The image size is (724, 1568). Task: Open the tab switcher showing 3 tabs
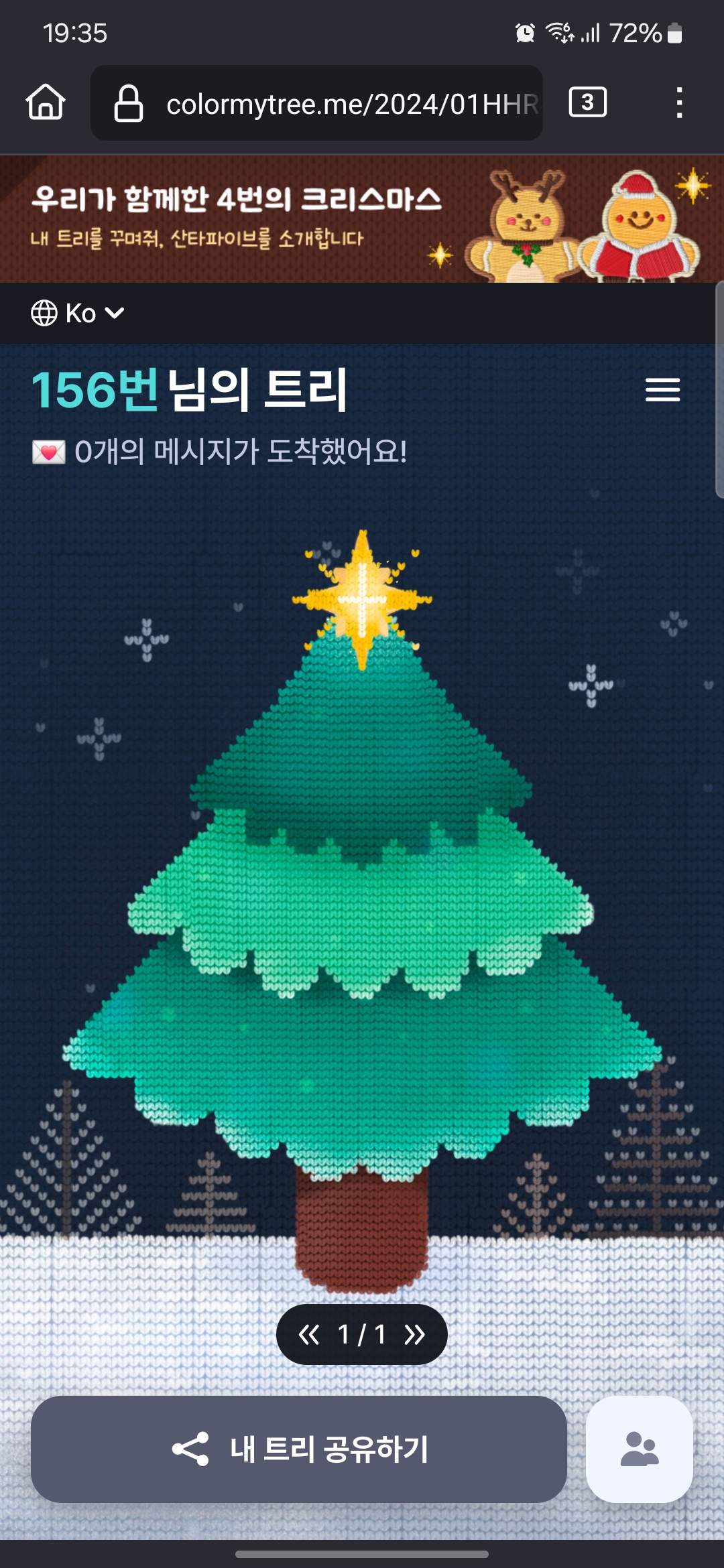click(587, 103)
